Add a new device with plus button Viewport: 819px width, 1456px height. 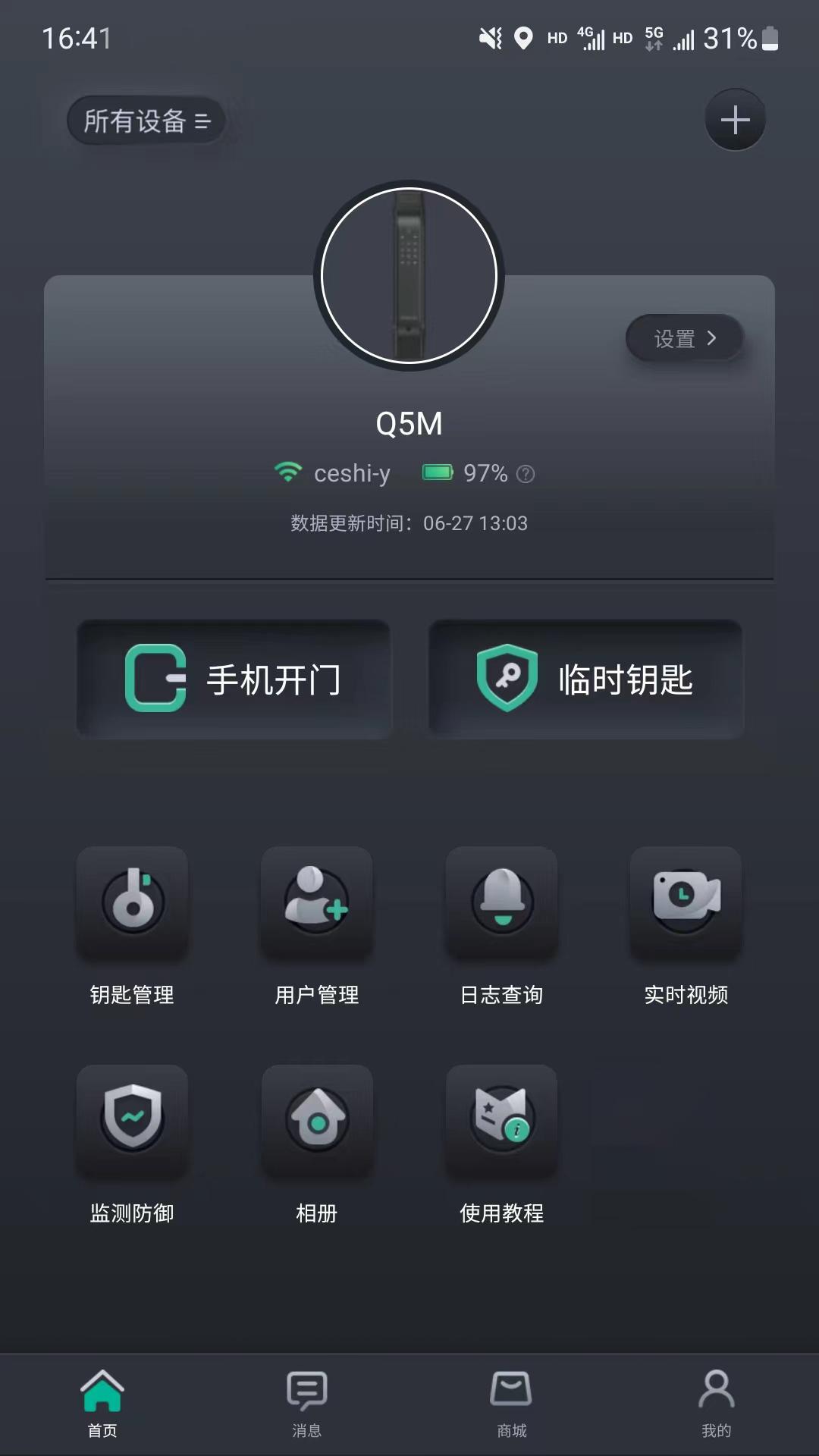(x=734, y=120)
